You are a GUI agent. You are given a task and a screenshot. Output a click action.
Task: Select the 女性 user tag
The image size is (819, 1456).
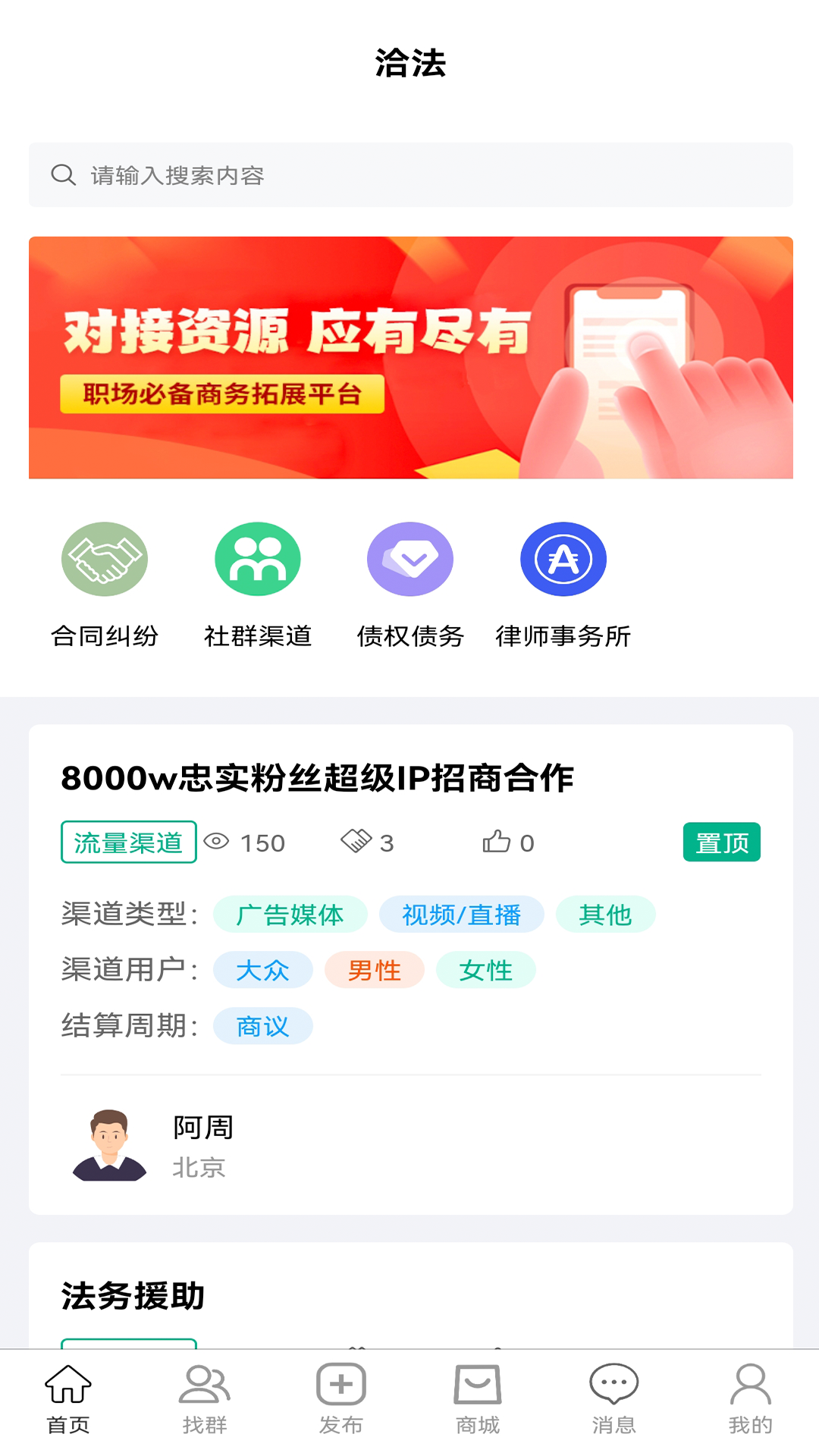pos(485,970)
